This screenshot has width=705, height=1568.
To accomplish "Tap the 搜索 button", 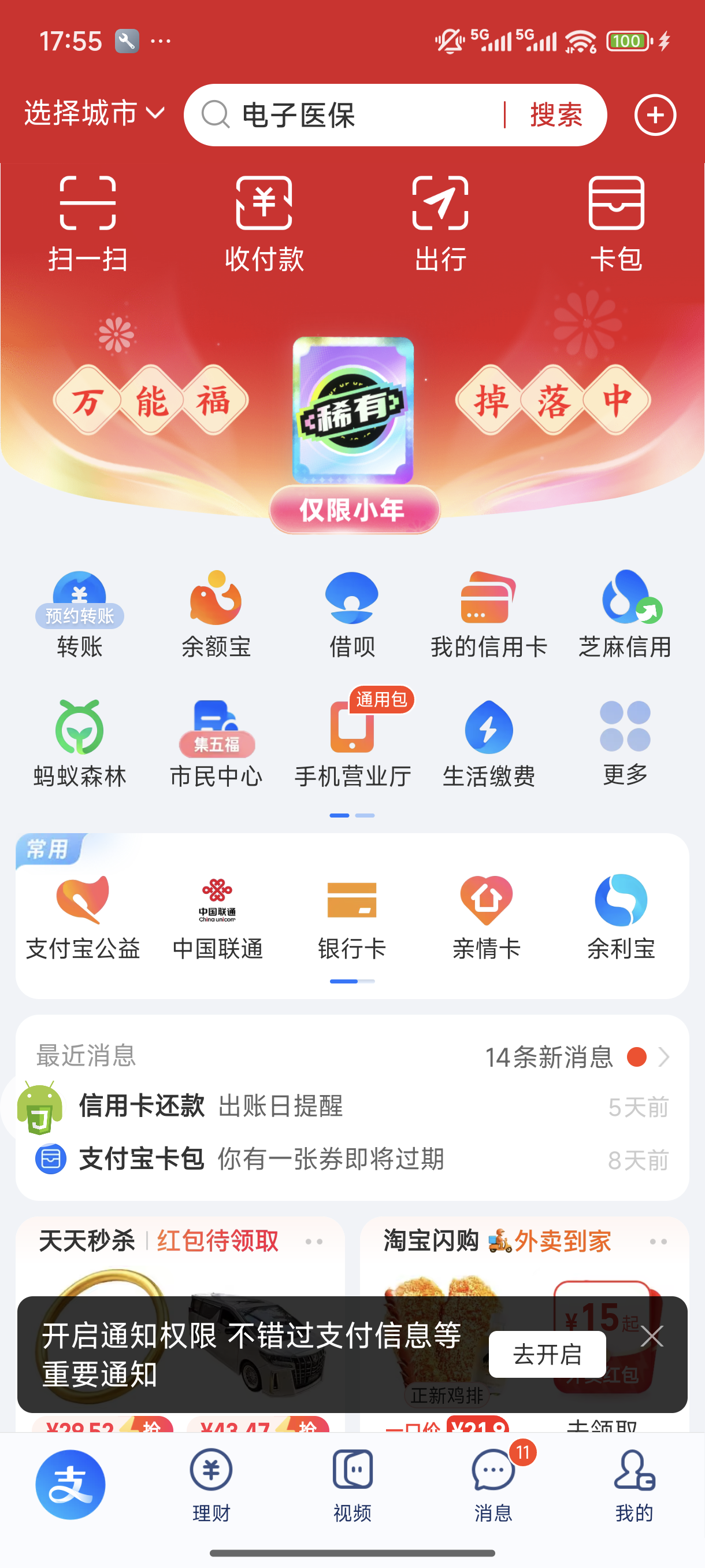I will tap(556, 115).
